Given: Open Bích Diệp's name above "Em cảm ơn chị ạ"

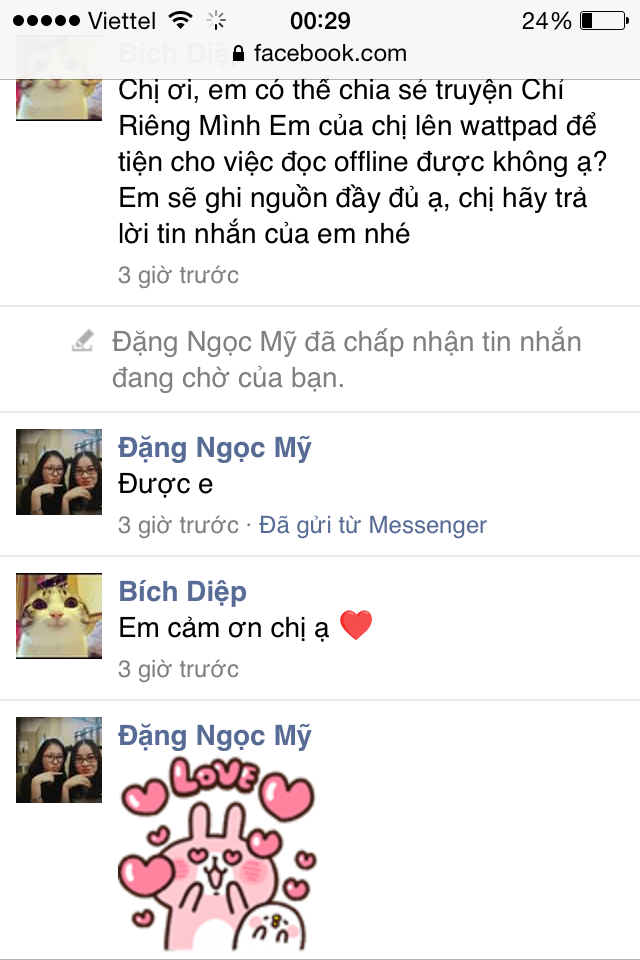Looking at the screenshot, I should (x=183, y=591).
